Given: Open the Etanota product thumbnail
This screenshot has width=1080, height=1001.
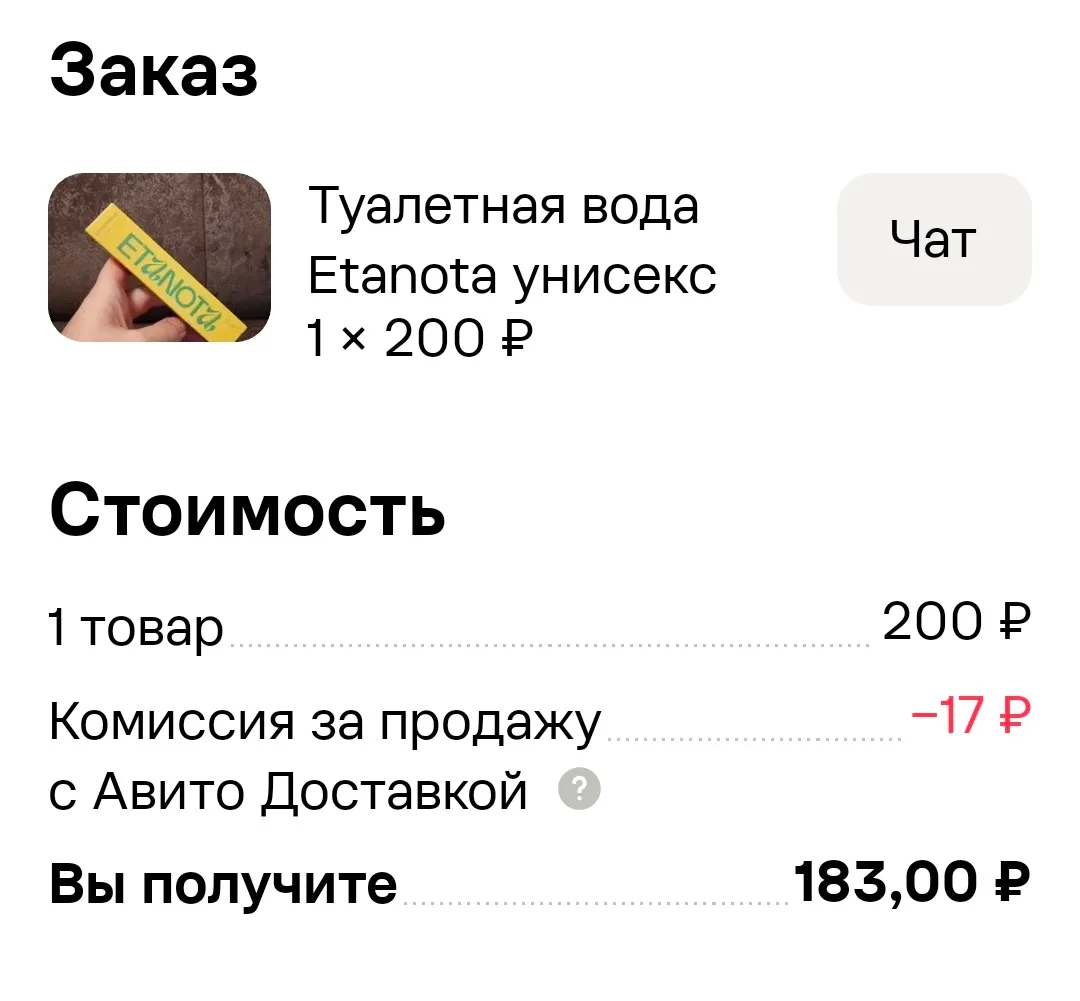Looking at the screenshot, I should (160, 257).
